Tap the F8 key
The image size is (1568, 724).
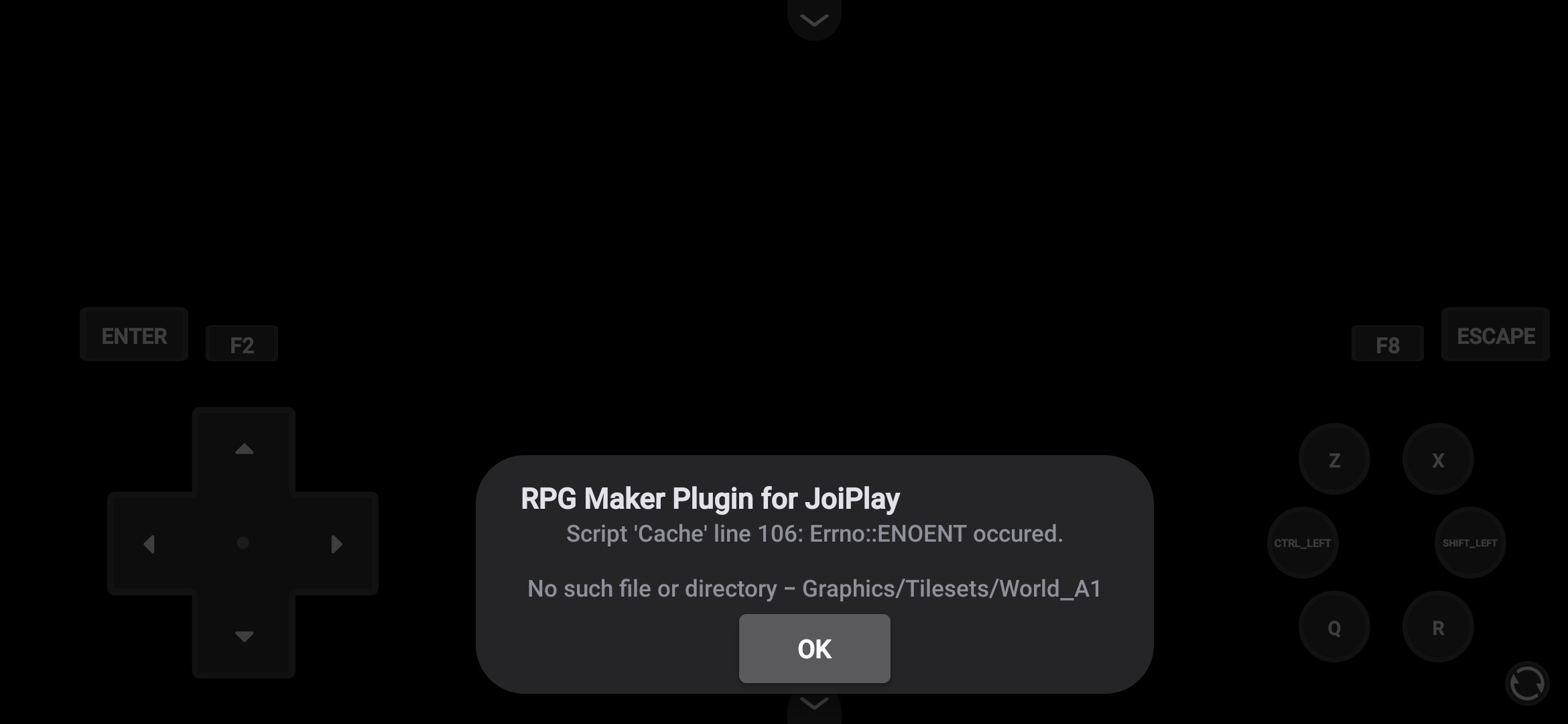click(x=1387, y=345)
